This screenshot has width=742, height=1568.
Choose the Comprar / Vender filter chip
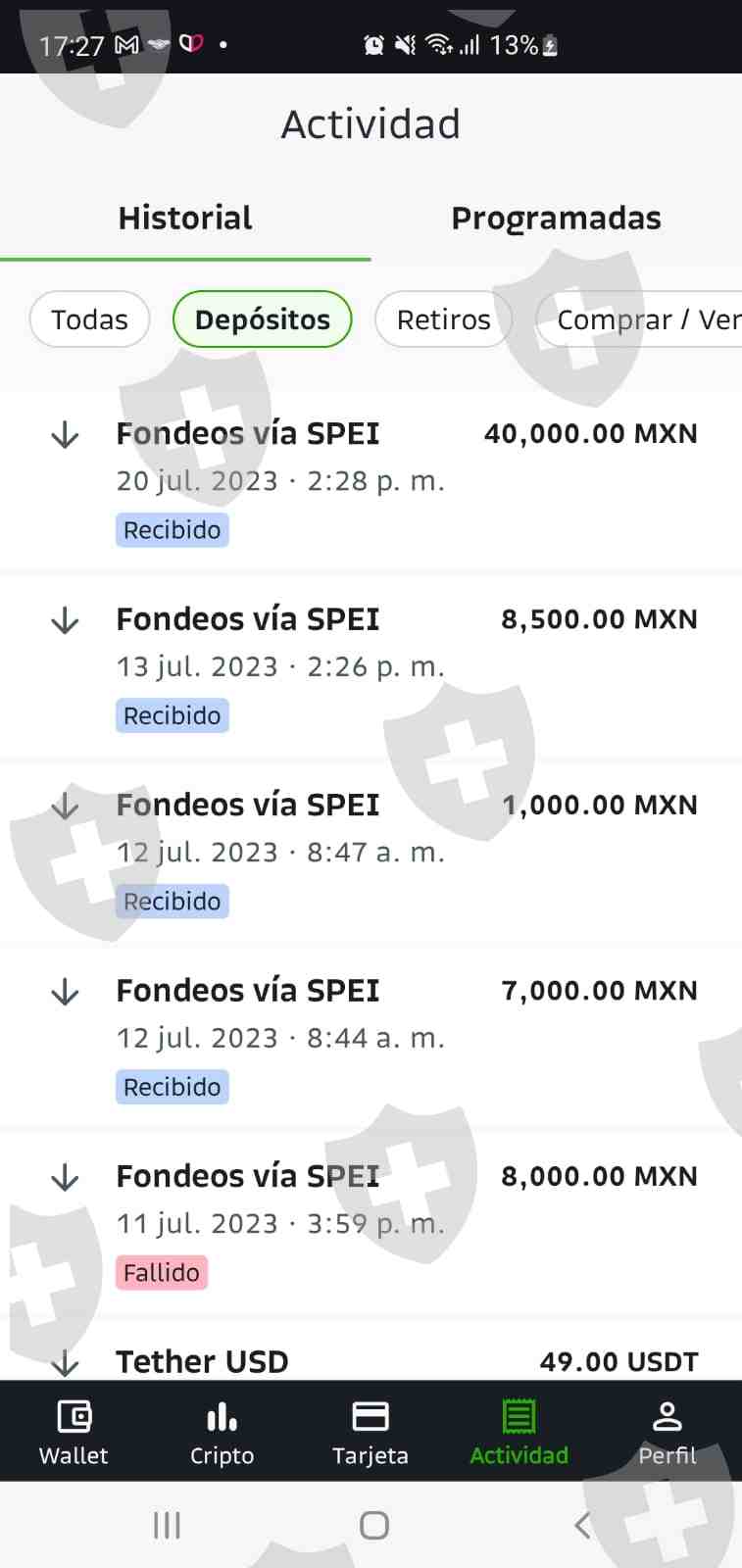tap(642, 319)
